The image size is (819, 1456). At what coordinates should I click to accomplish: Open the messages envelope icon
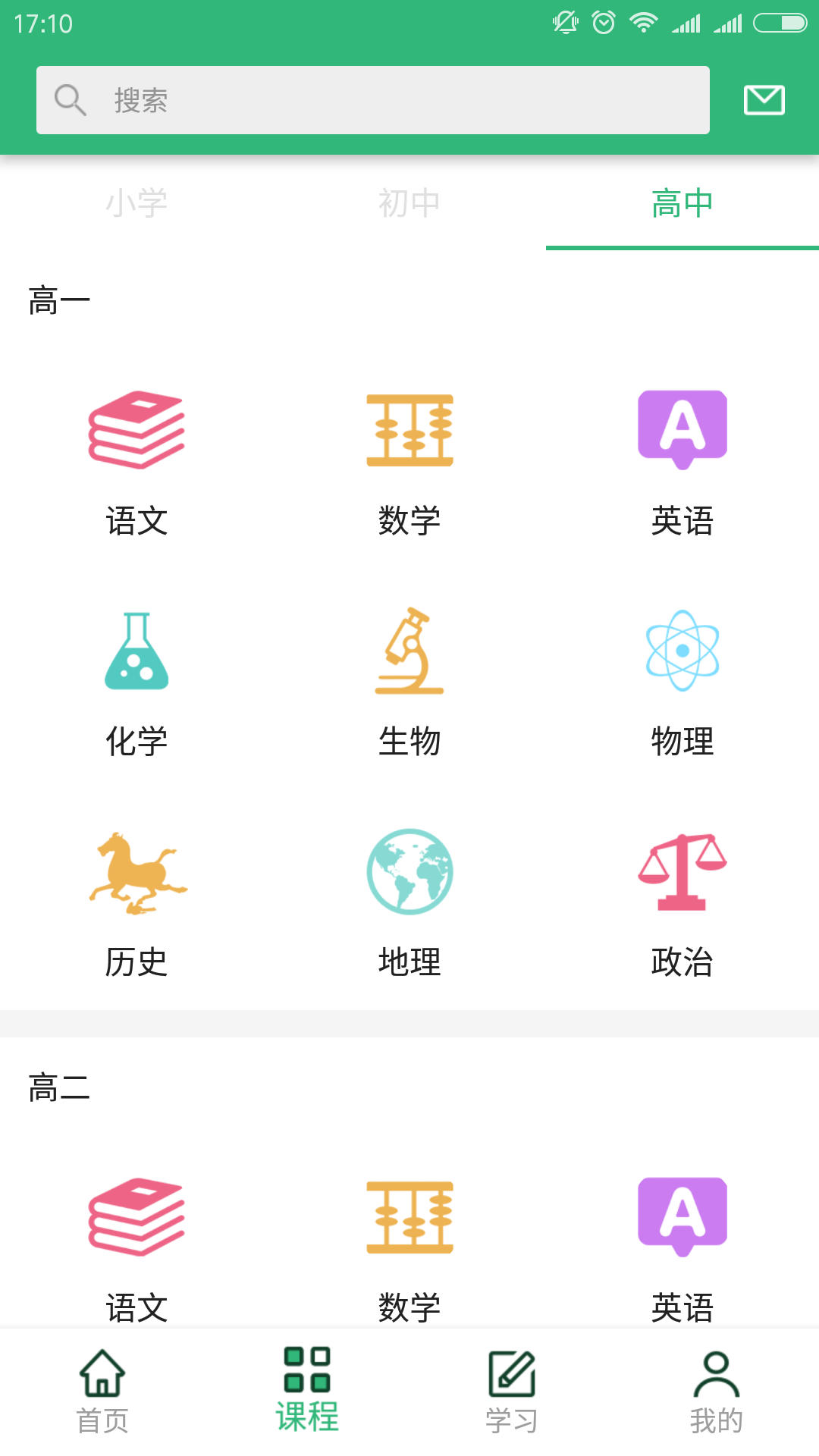[764, 100]
